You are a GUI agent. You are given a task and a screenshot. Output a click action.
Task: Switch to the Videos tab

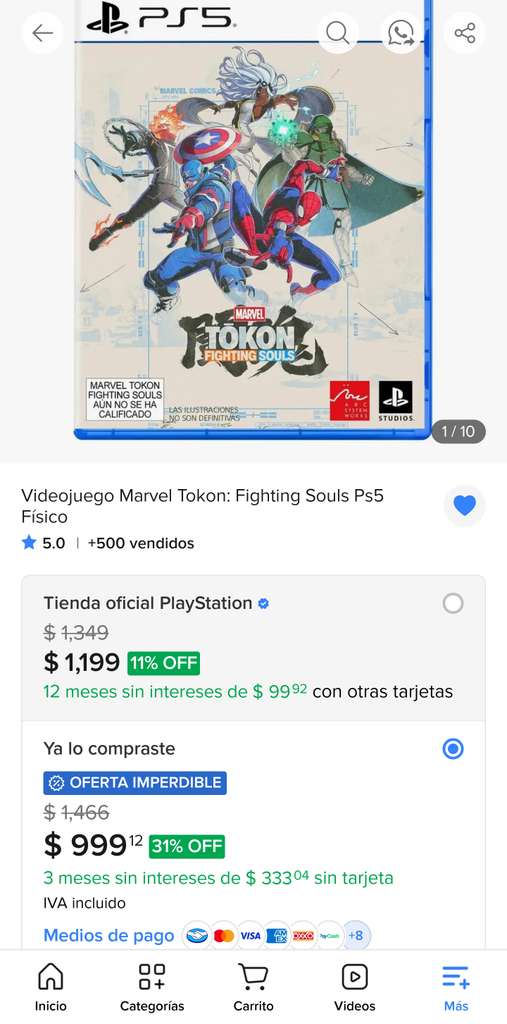pyautogui.click(x=355, y=988)
